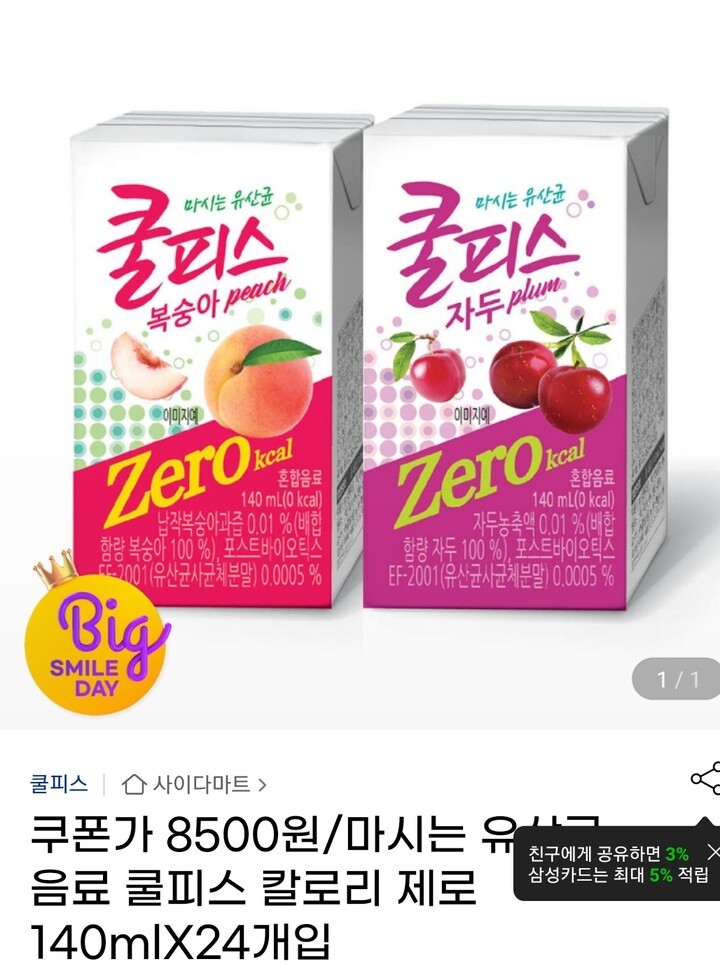Dismiss the share rewards tooltip

[x=711, y=852]
